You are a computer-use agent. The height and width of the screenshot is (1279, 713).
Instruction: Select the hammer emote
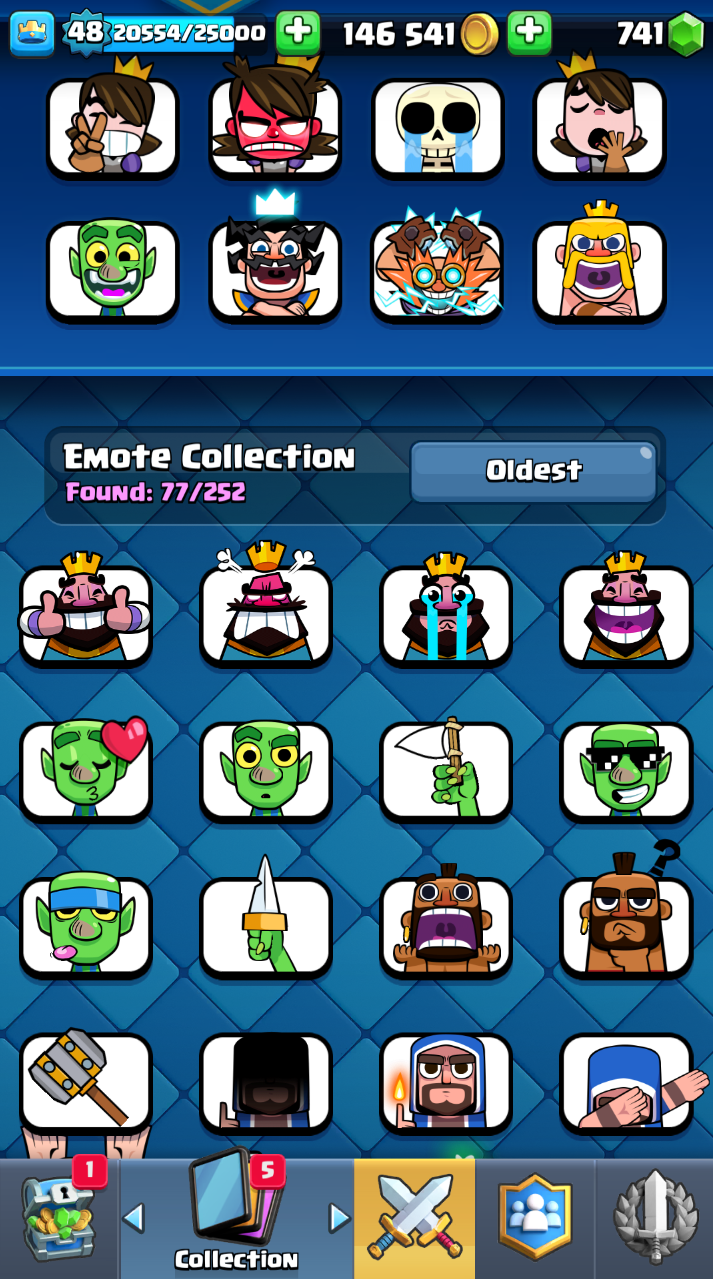(x=86, y=1082)
